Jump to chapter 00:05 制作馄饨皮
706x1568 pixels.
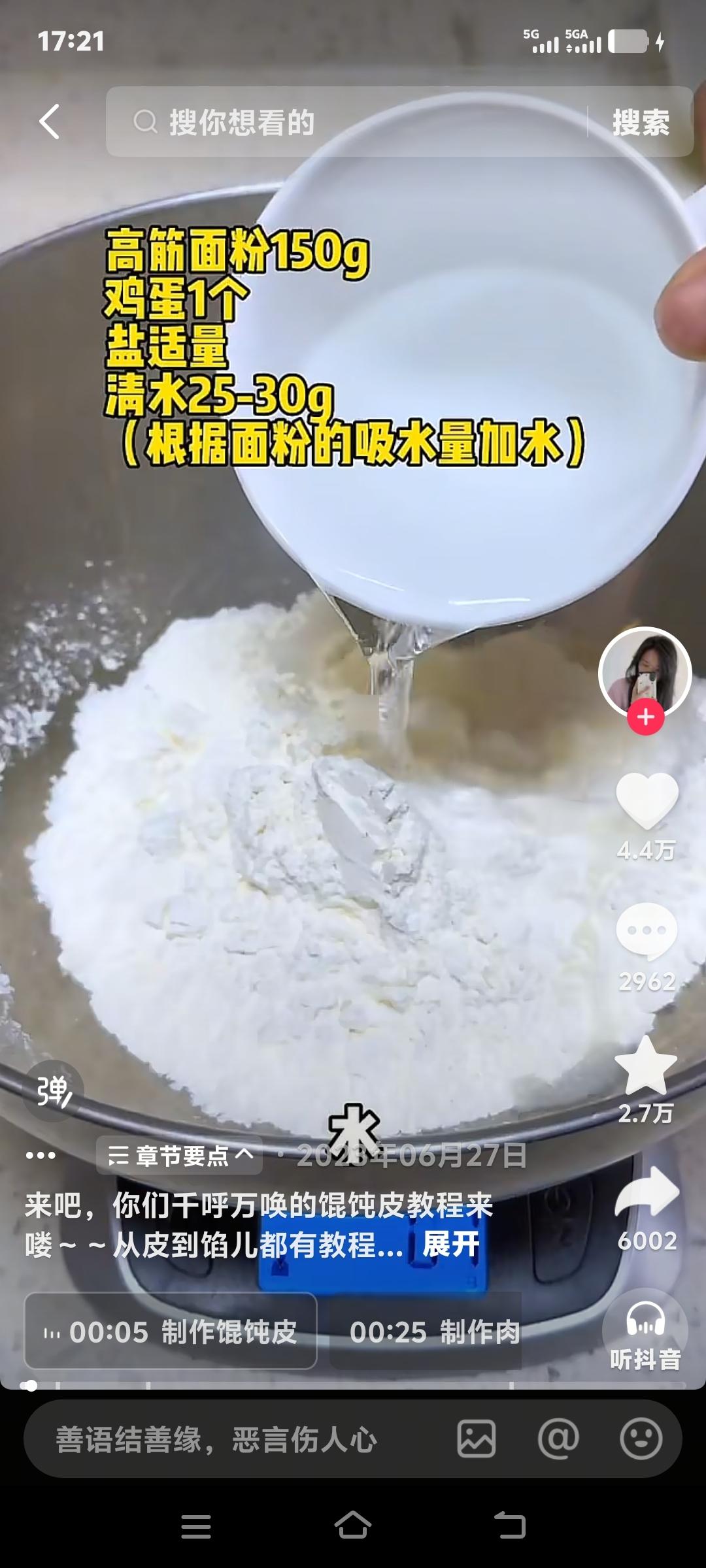pos(171,1331)
